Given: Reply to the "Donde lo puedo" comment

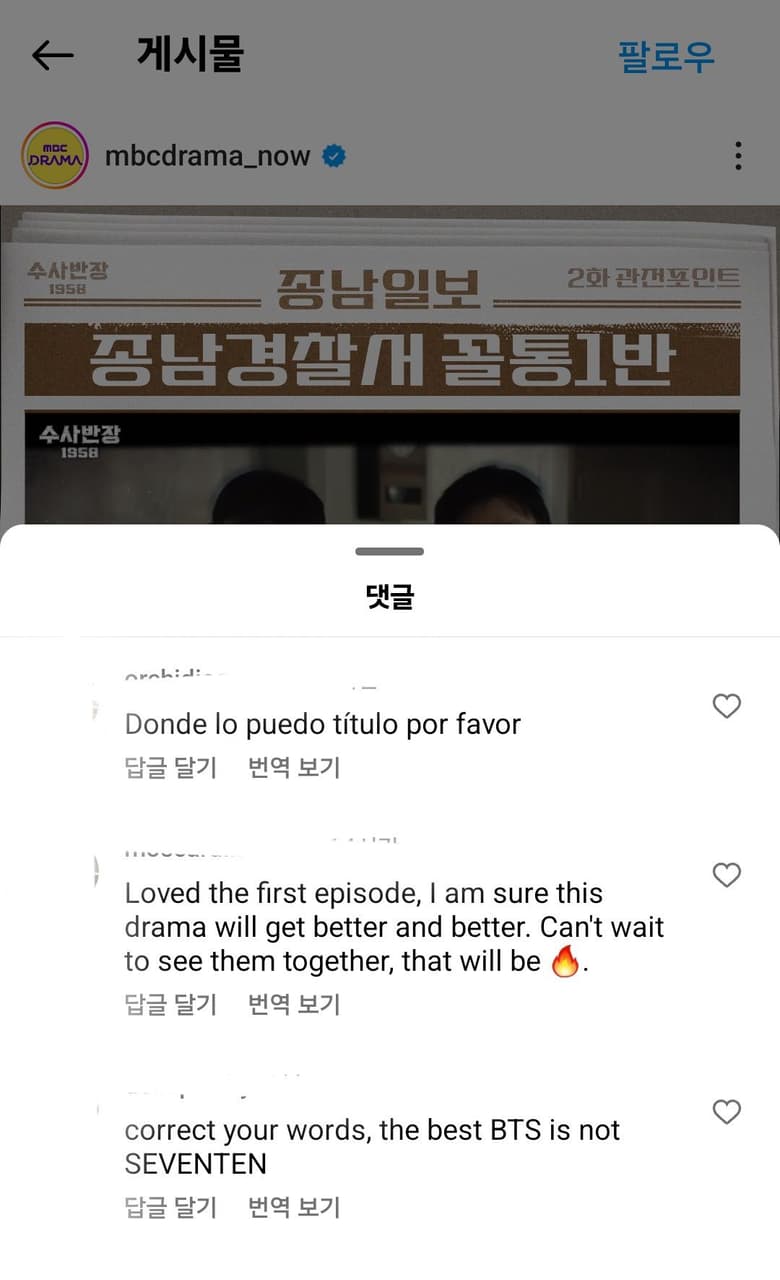Looking at the screenshot, I should coord(170,768).
